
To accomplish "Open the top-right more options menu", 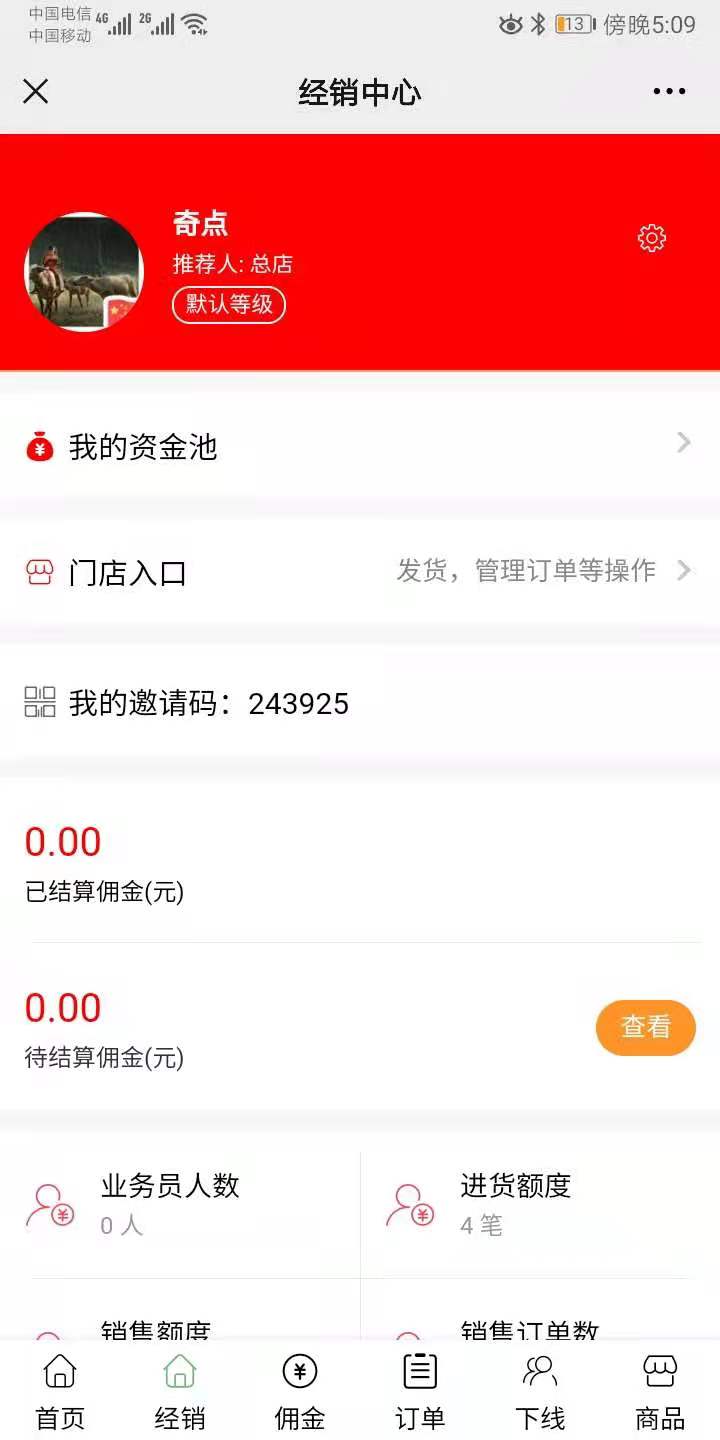I will 668,91.
